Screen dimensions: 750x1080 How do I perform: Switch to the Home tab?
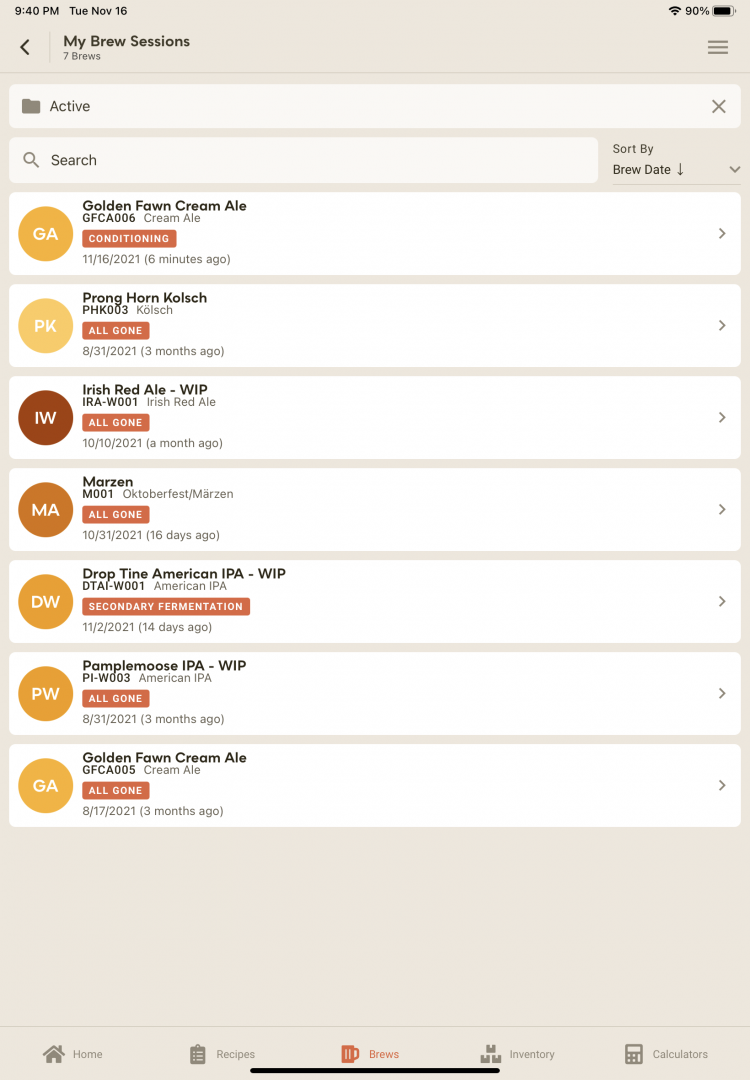(73, 1054)
